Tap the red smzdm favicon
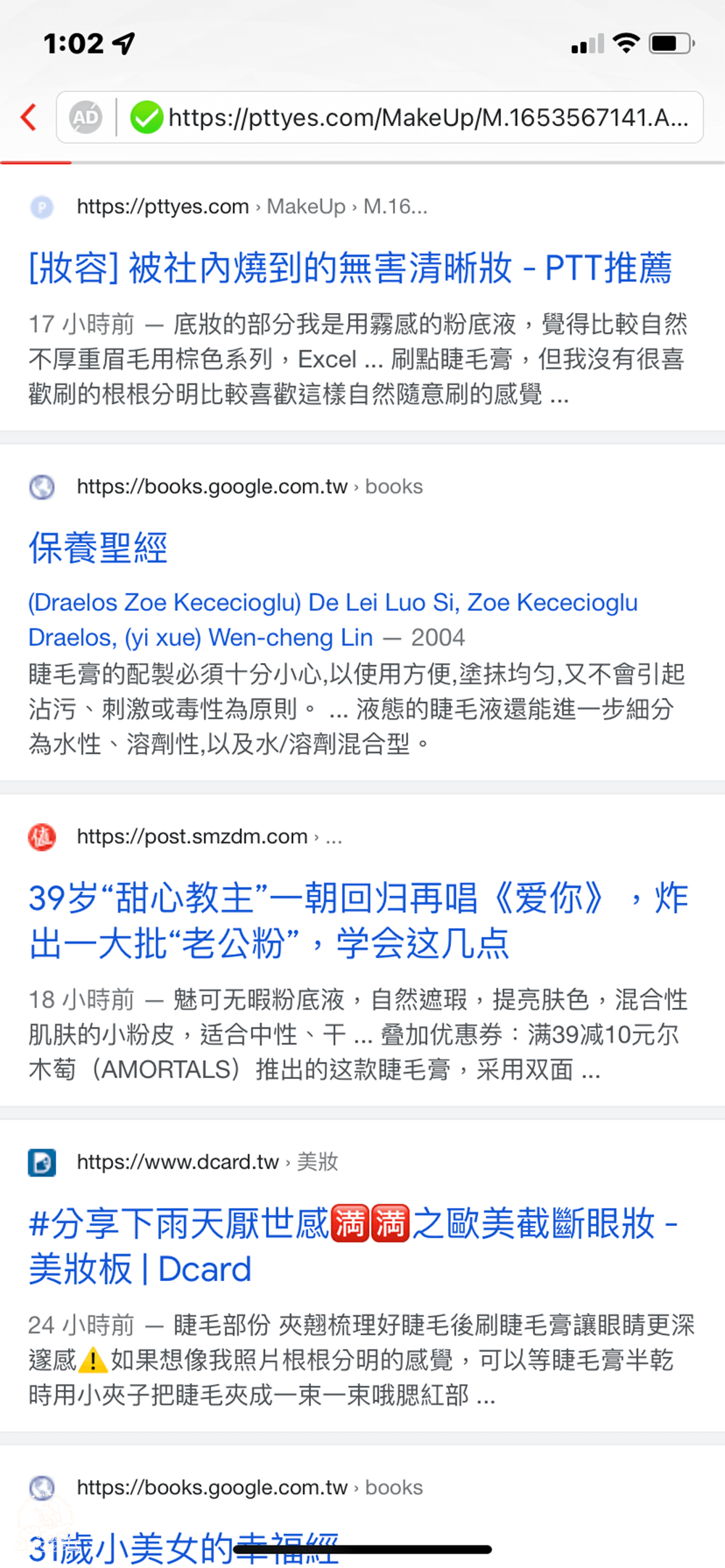The image size is (725, 1568). click(x=42, y=838)
